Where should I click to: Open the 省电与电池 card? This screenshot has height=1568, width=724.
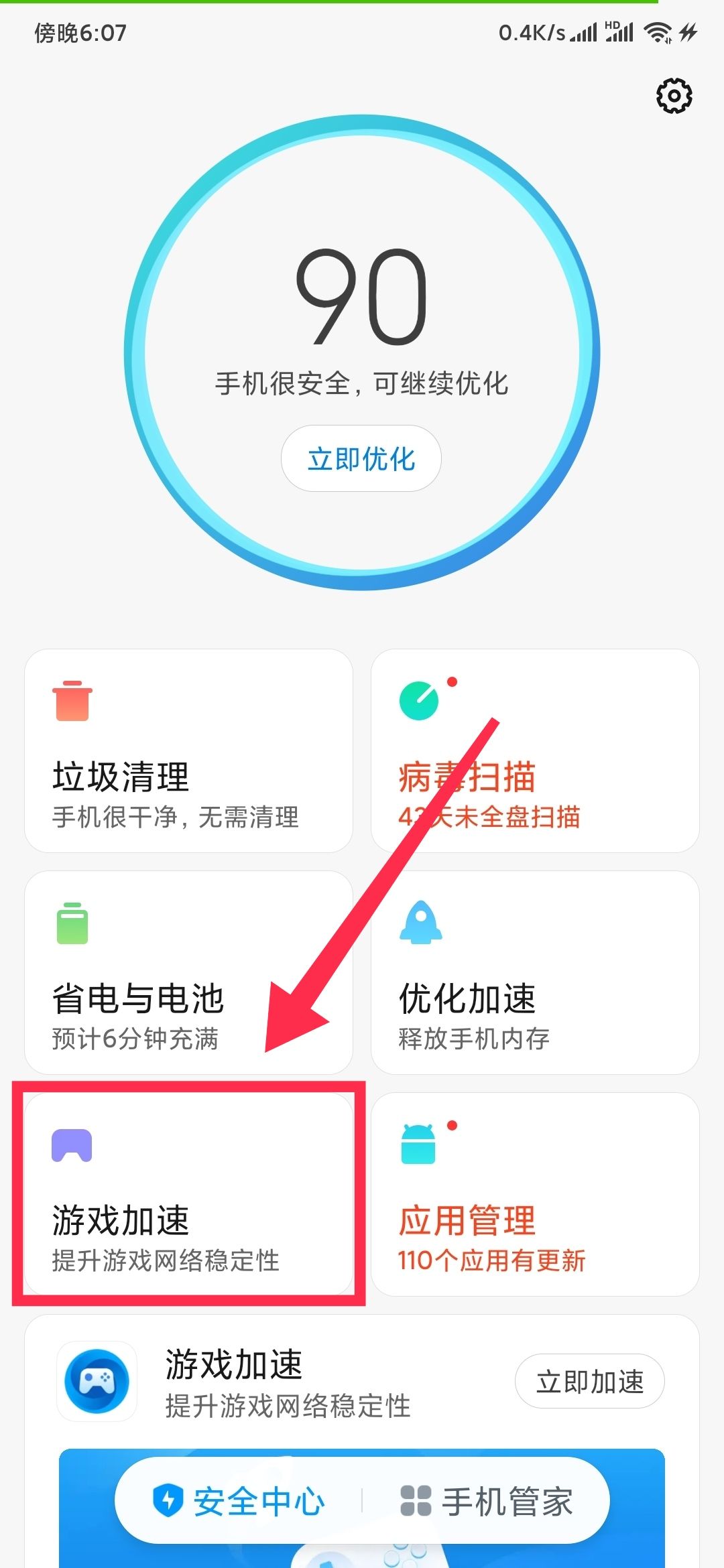coord(190,972)
